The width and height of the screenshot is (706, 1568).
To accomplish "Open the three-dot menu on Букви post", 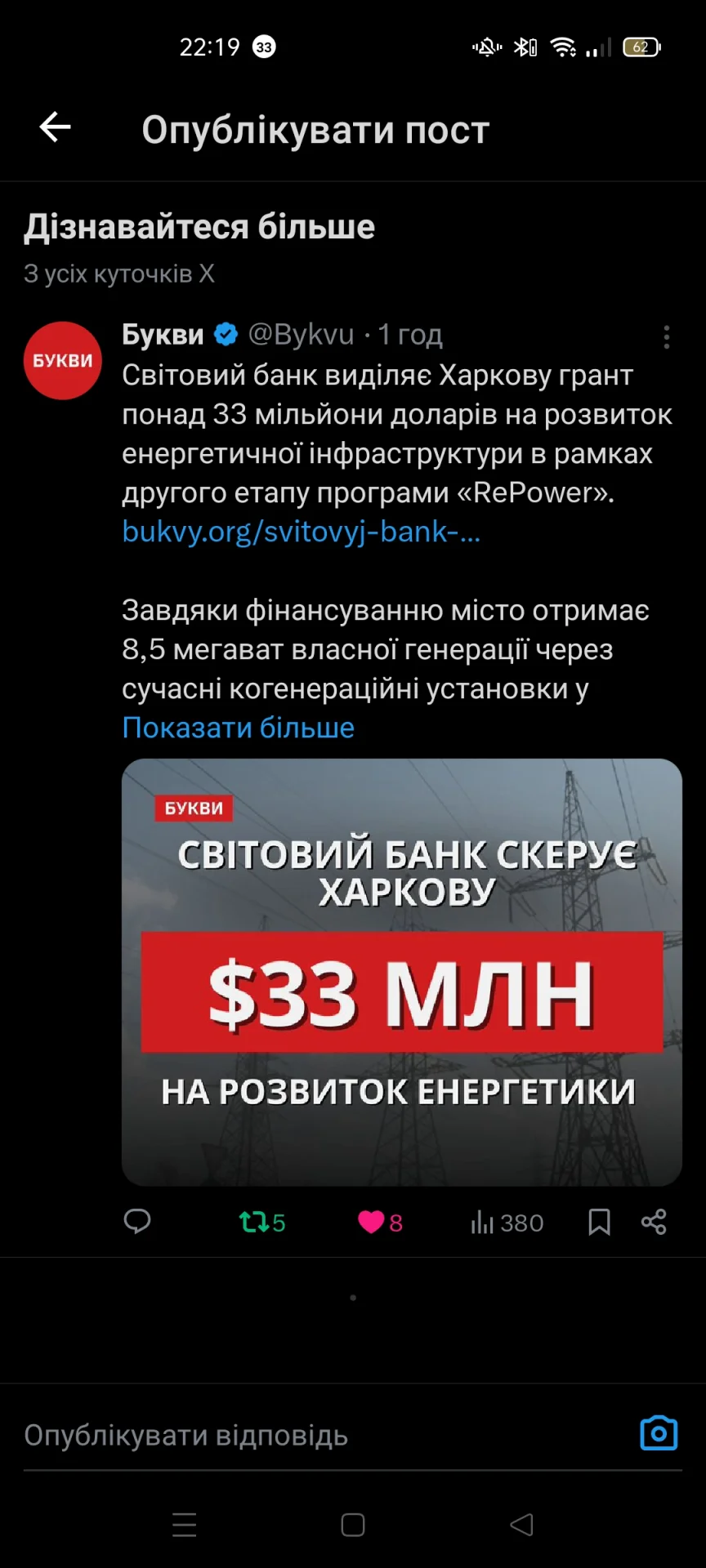I will coord(667,336).
